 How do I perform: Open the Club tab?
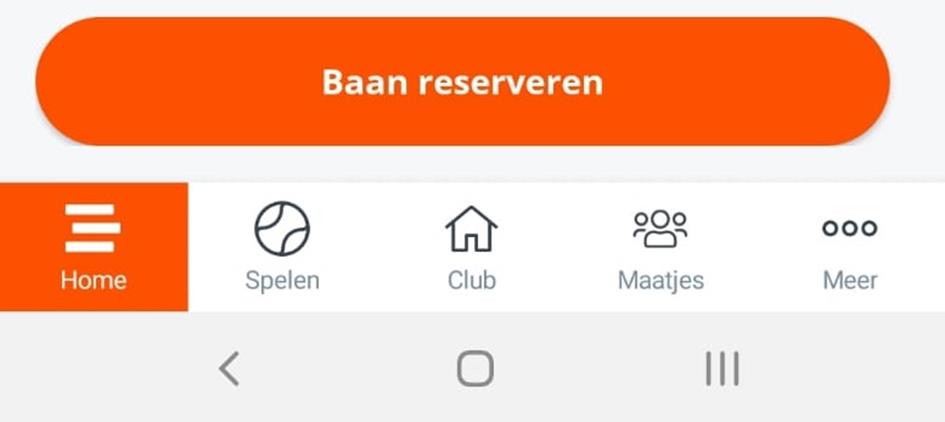click(471, 246)
